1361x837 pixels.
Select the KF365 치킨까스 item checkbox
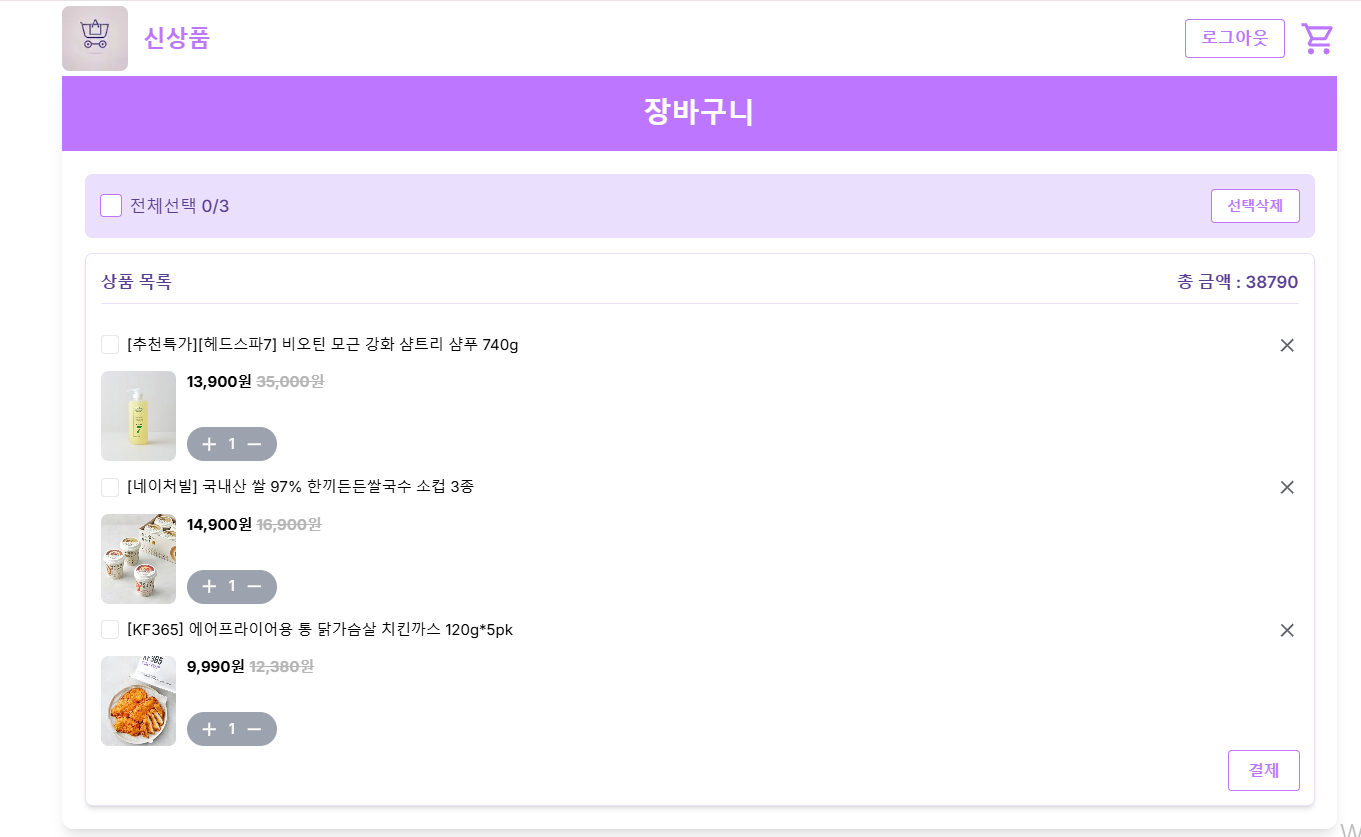tap(110, 630)
